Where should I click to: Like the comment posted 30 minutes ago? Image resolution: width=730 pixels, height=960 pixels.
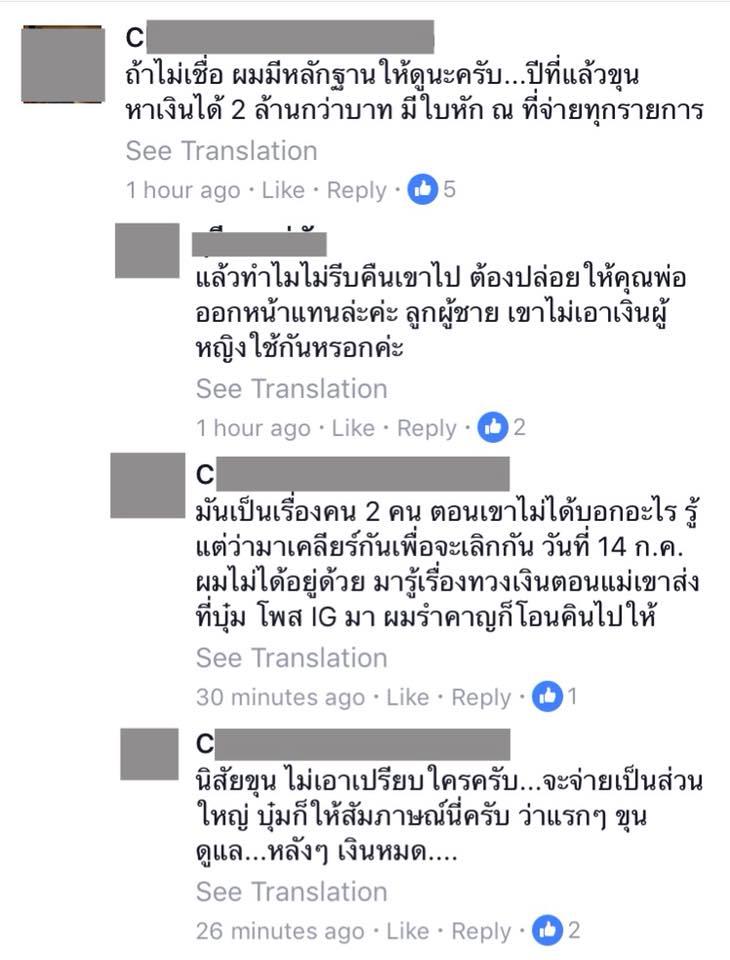[x=407, y=697]
